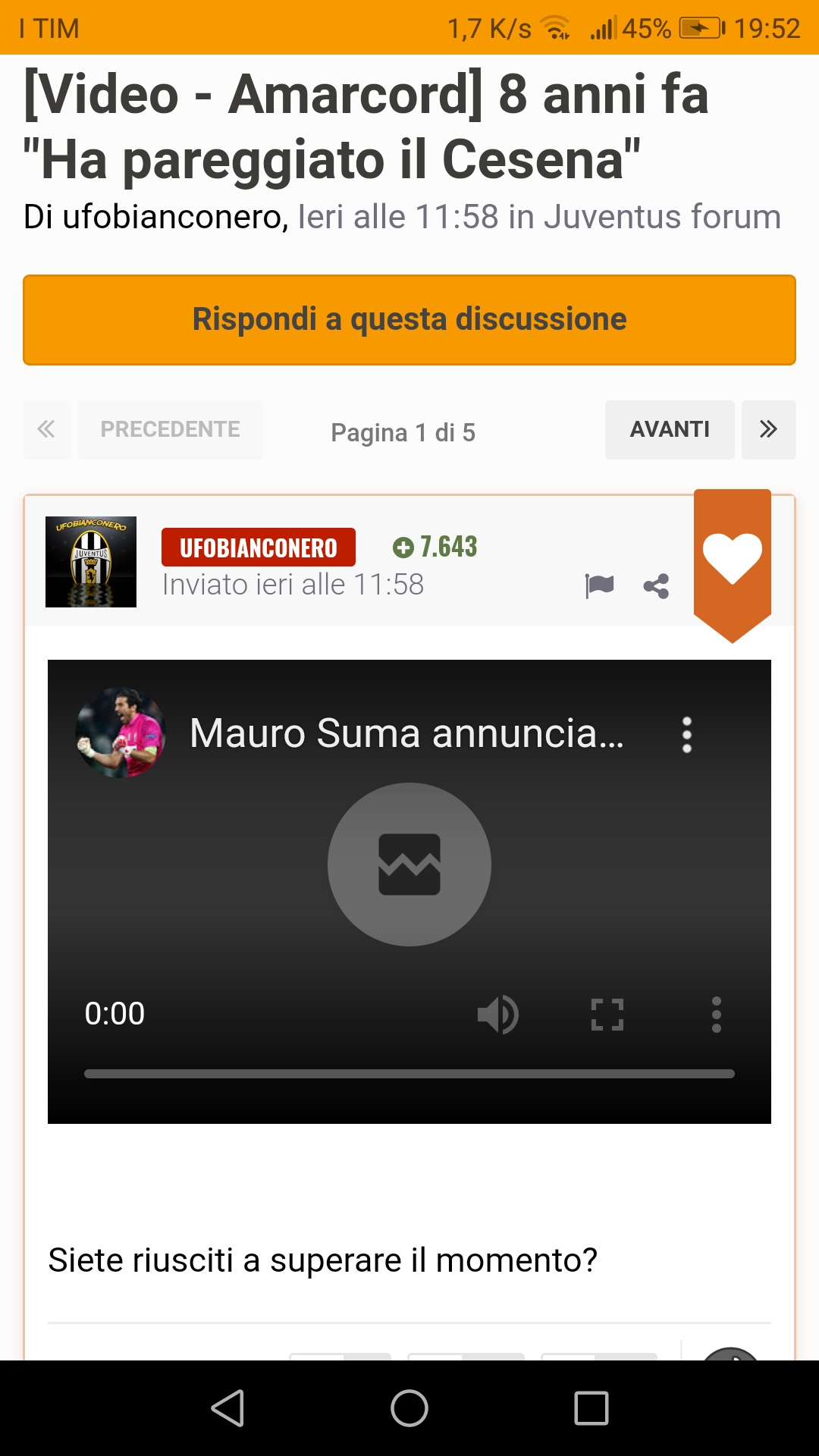Report post with the flag icon
The image size is (819, 1456).
(x=599, y=585)
